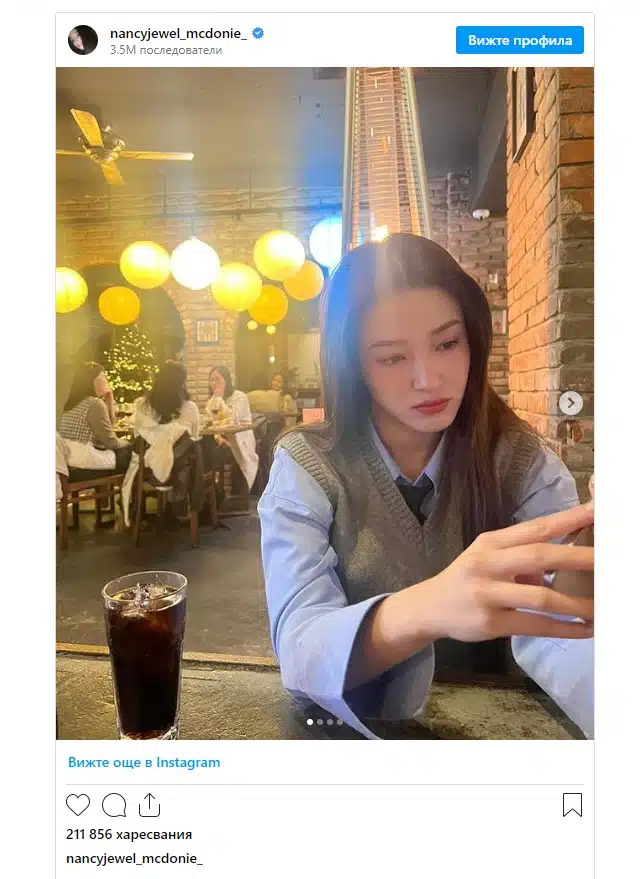Save the post with bookmark icon
640x879 pixels.
tap(572, 805)
